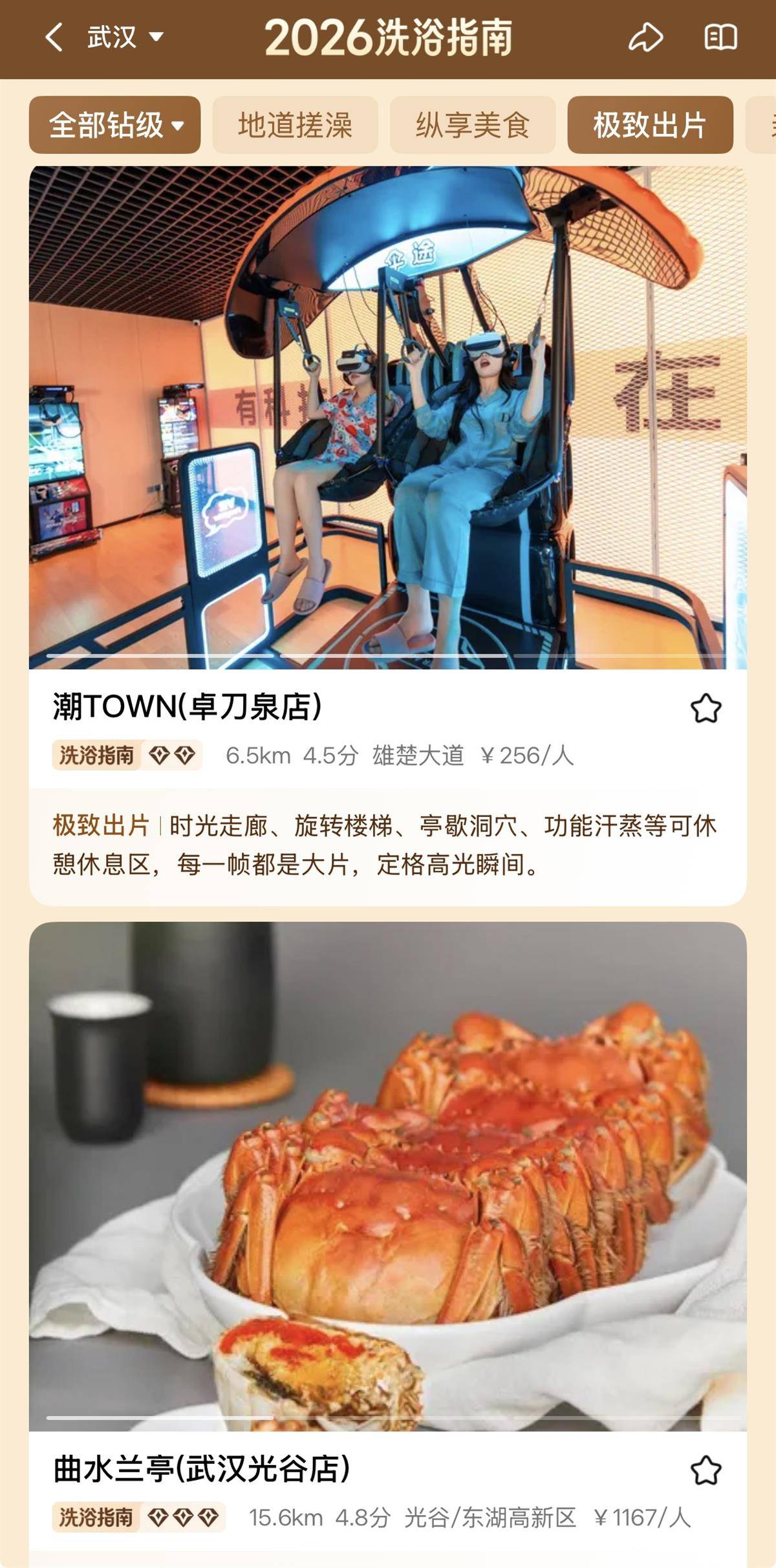Favorite 潮TOWN(卓刀泉店) with the star

point(706,708)
